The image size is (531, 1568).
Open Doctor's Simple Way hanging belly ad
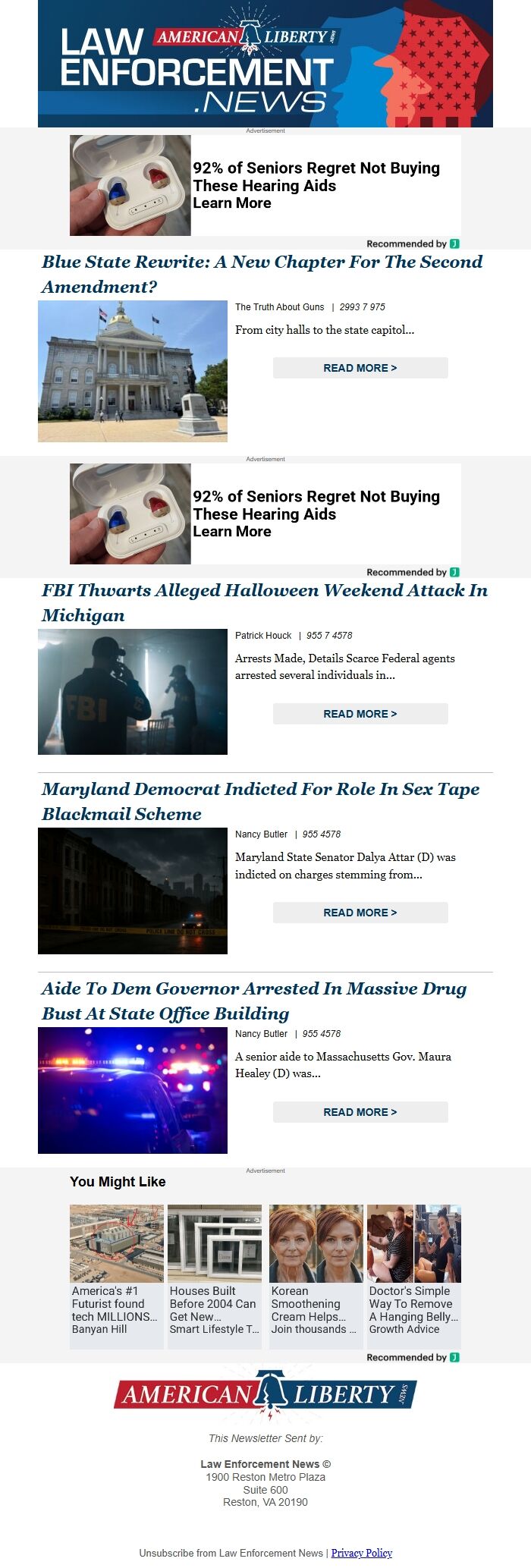(x=414, y=1277)
